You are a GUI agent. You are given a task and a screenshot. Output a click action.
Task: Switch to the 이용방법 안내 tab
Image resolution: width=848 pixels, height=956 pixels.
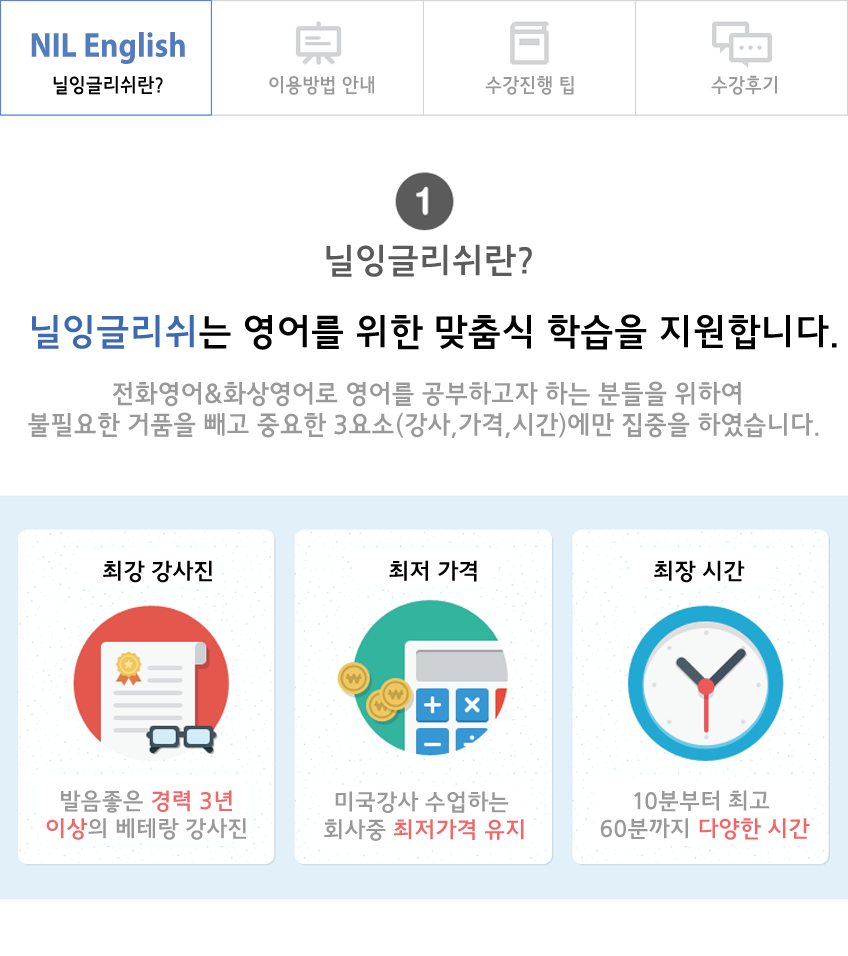coord(318,58)
